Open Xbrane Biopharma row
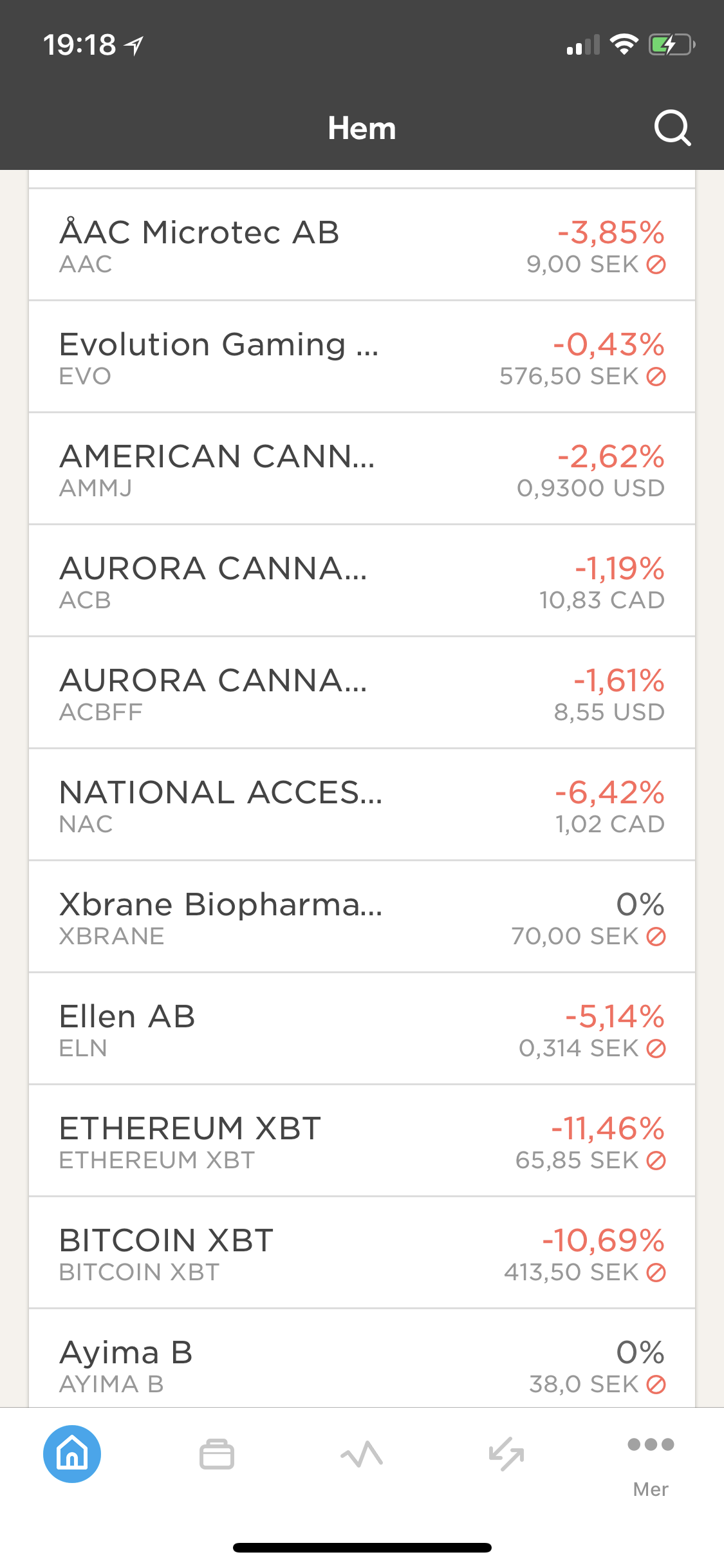 click(x=362, y=917)
